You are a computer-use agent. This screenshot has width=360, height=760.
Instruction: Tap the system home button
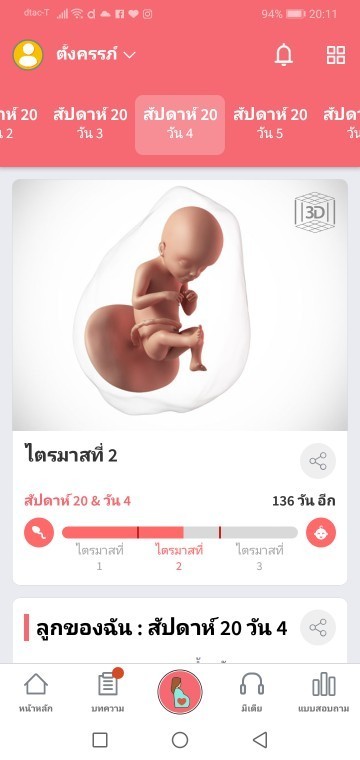coord(180,740)
